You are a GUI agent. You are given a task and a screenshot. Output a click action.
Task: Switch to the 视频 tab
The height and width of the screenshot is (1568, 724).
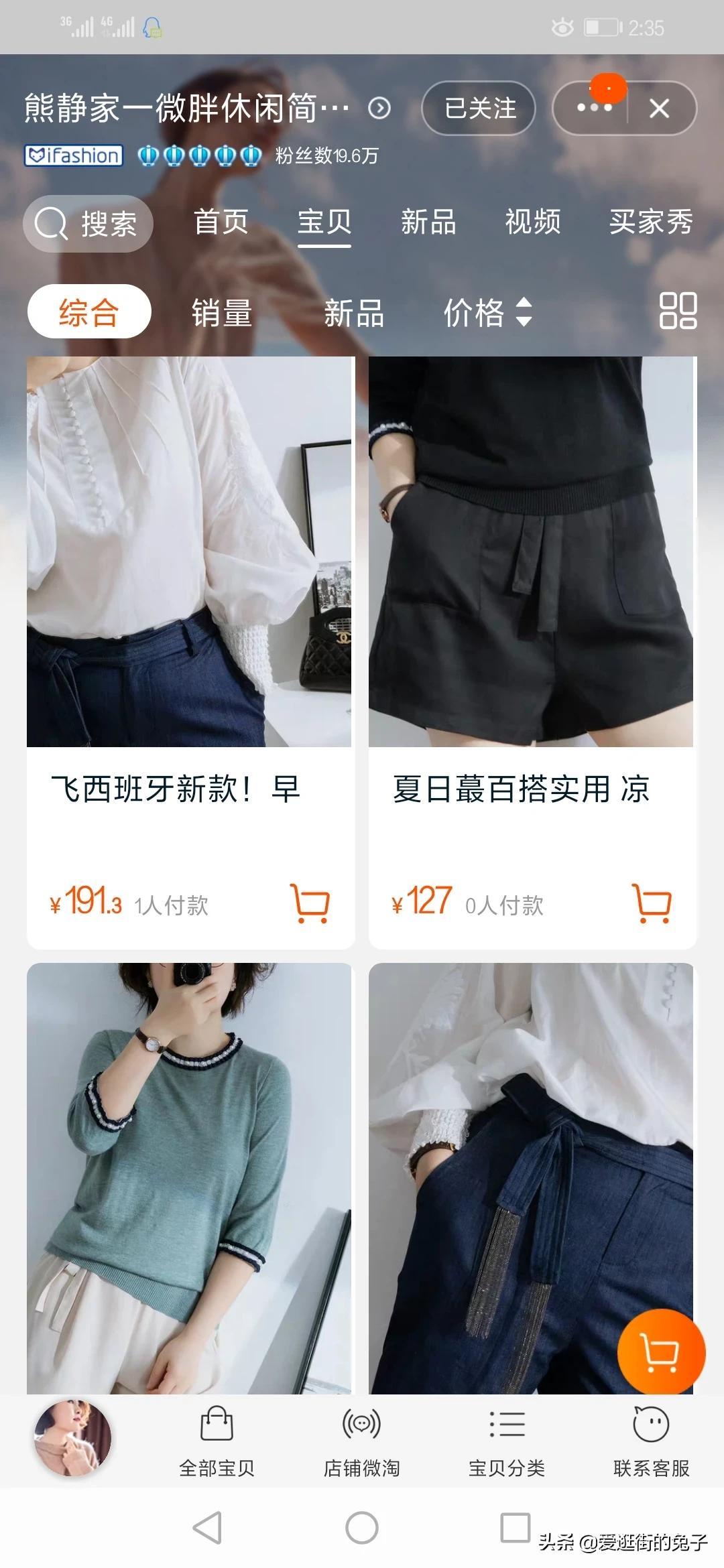point(532,222)
